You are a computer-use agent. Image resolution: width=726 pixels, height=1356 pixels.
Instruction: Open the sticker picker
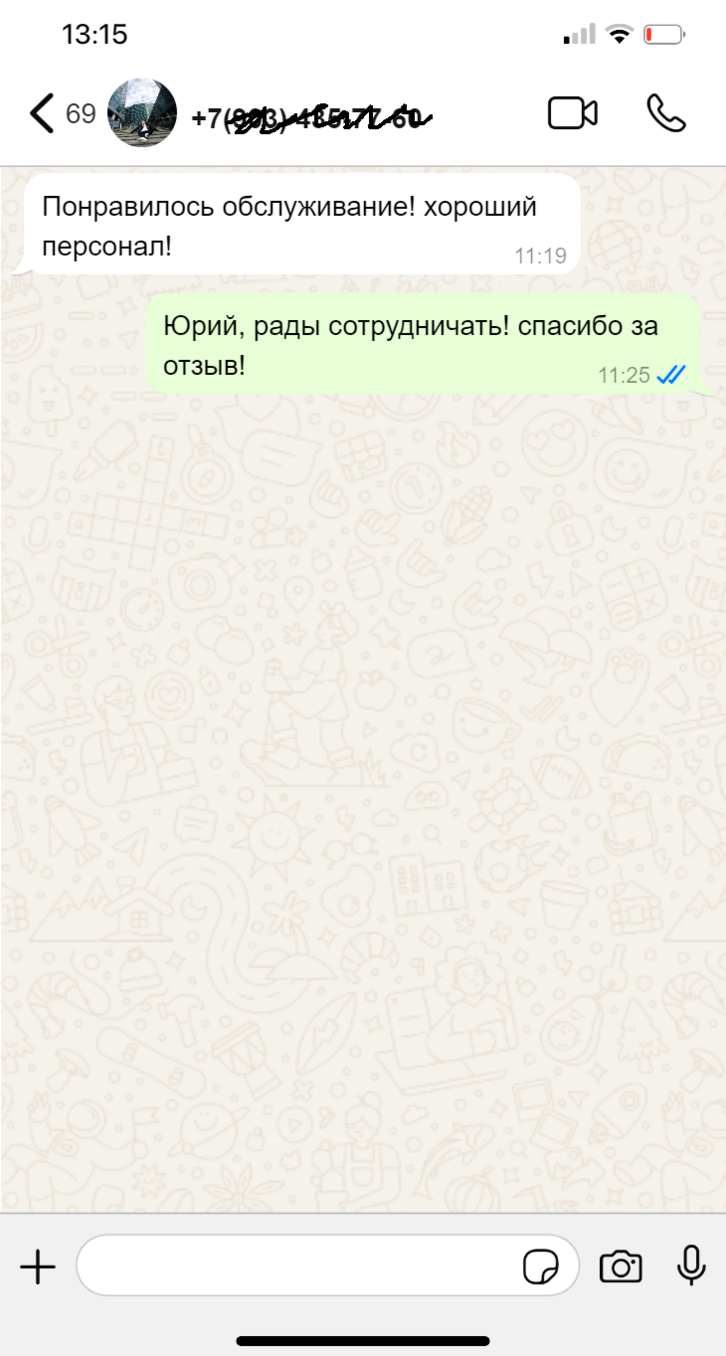point(542,1267)
